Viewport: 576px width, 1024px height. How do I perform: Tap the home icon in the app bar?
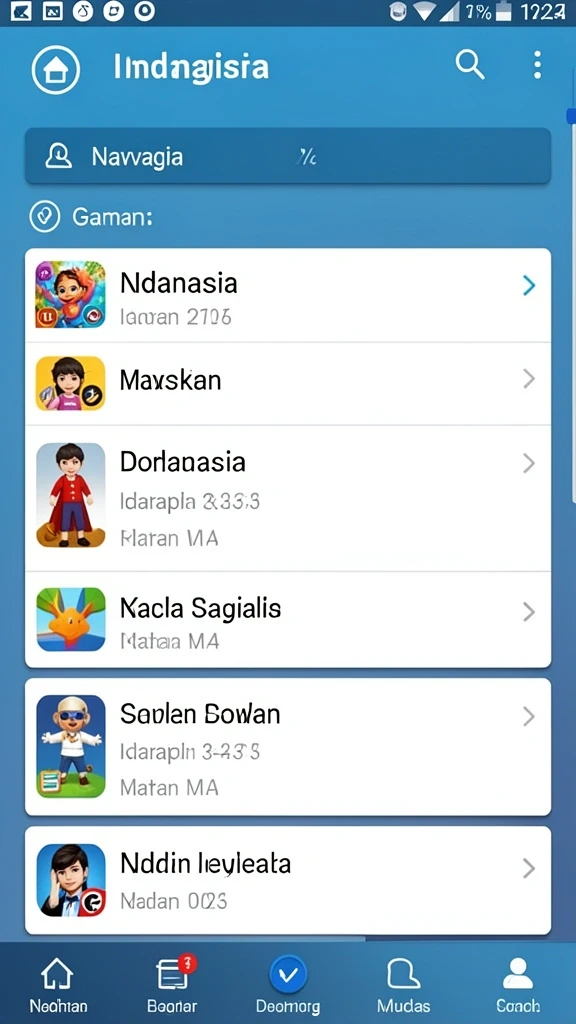[x=56, y=70]
